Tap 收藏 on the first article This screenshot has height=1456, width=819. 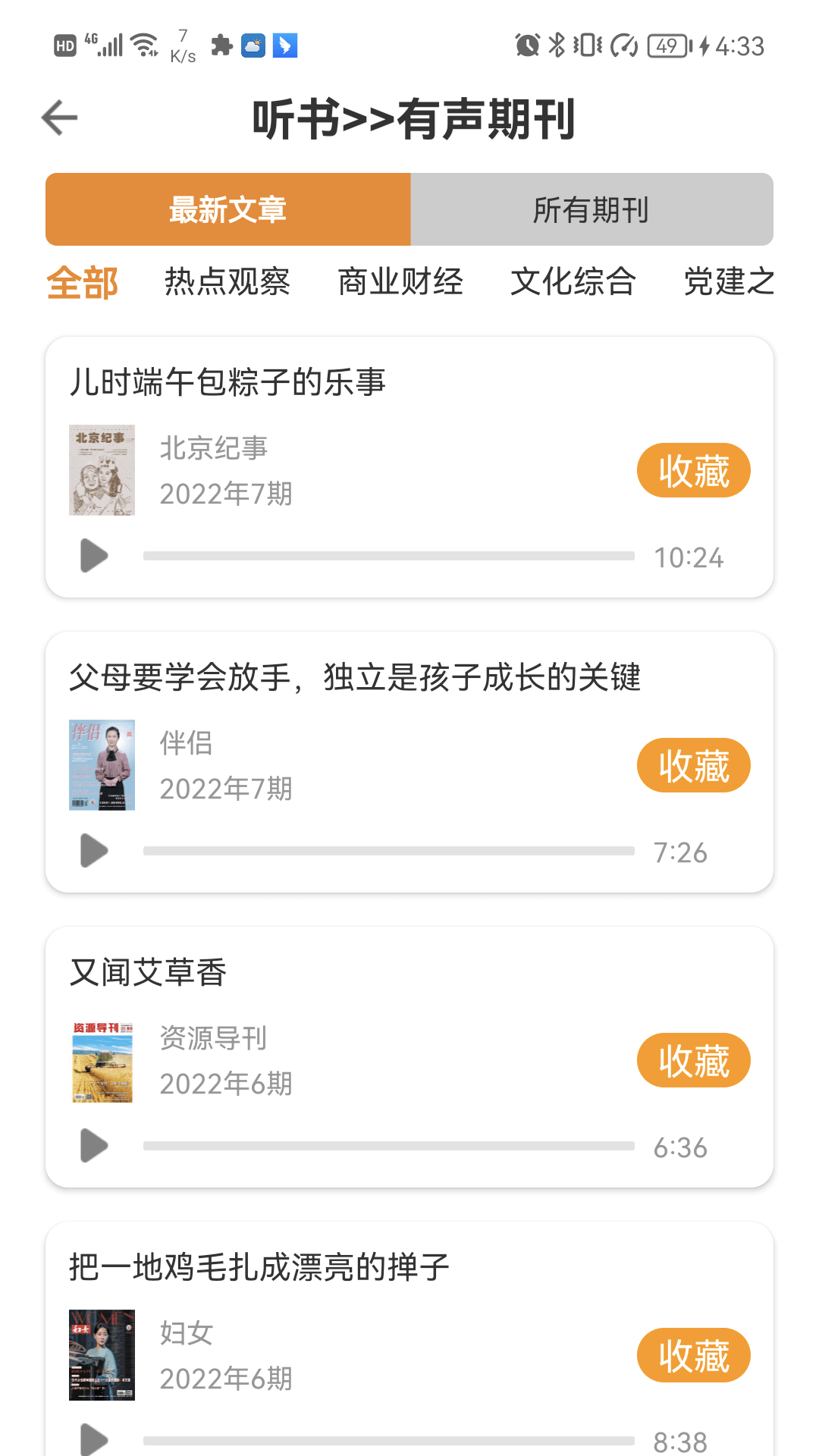693,470
